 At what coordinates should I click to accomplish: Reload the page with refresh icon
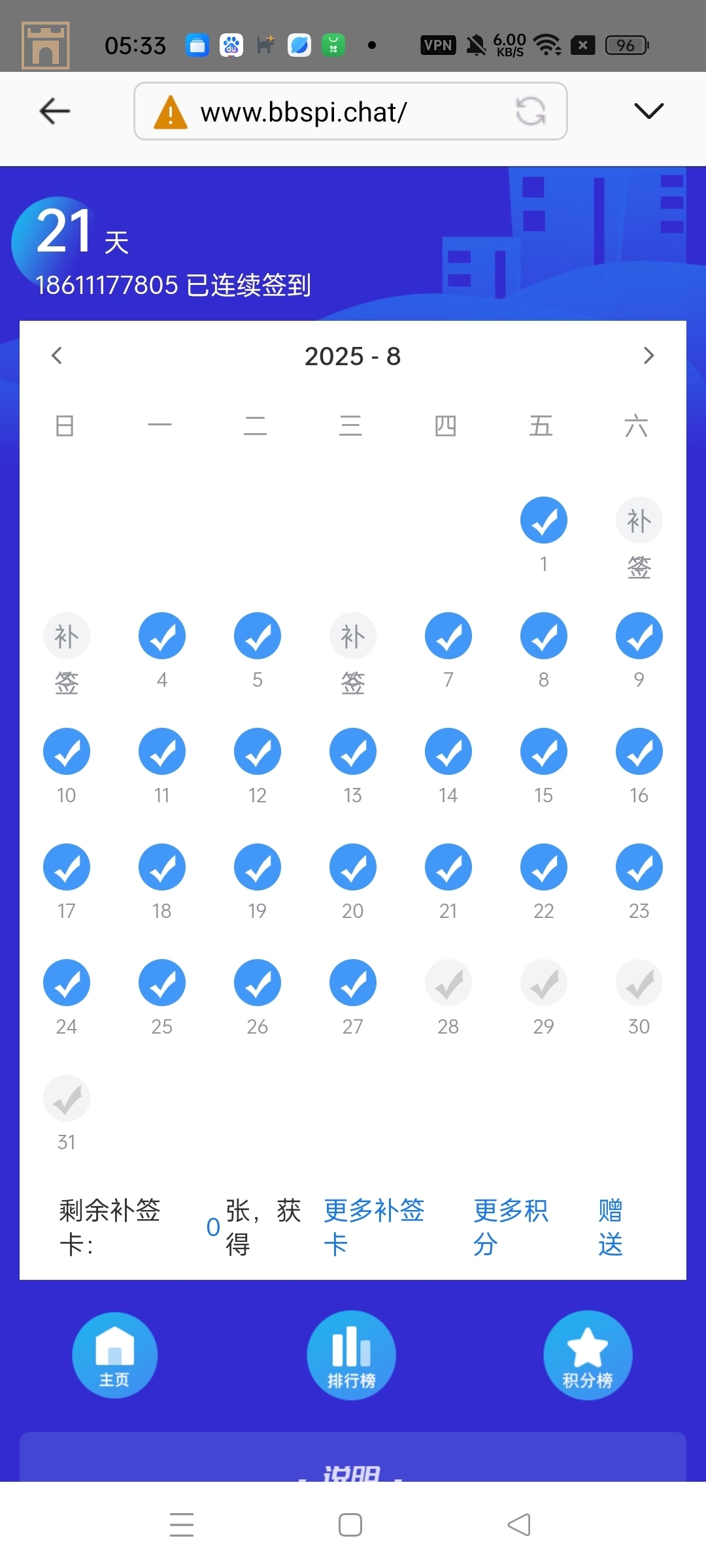click(530, 111)
